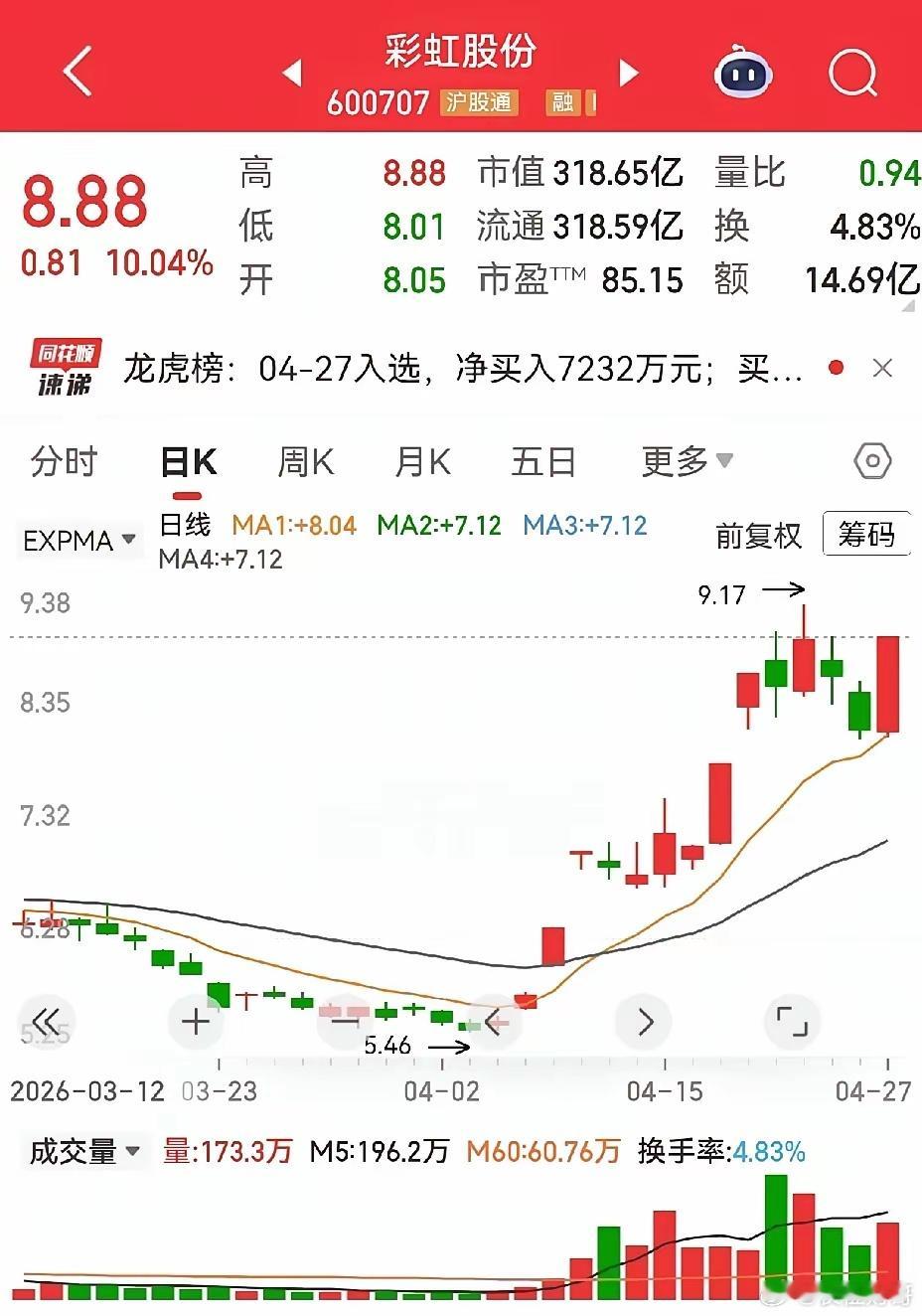Dismiss the 龙虎榜 banner with the ×
The image size is (922, 1316).
(882, 368)
